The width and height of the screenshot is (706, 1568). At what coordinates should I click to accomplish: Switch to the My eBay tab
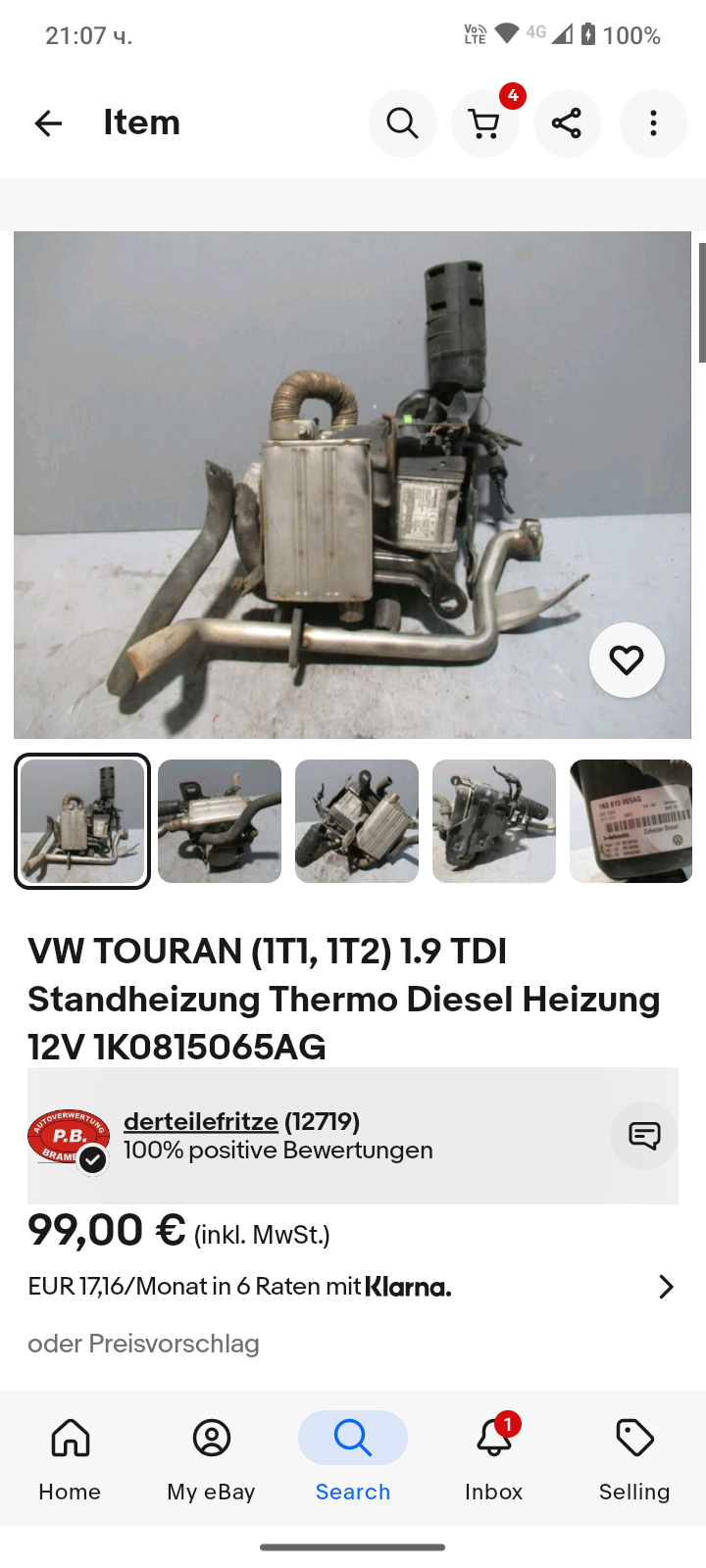211,1456
